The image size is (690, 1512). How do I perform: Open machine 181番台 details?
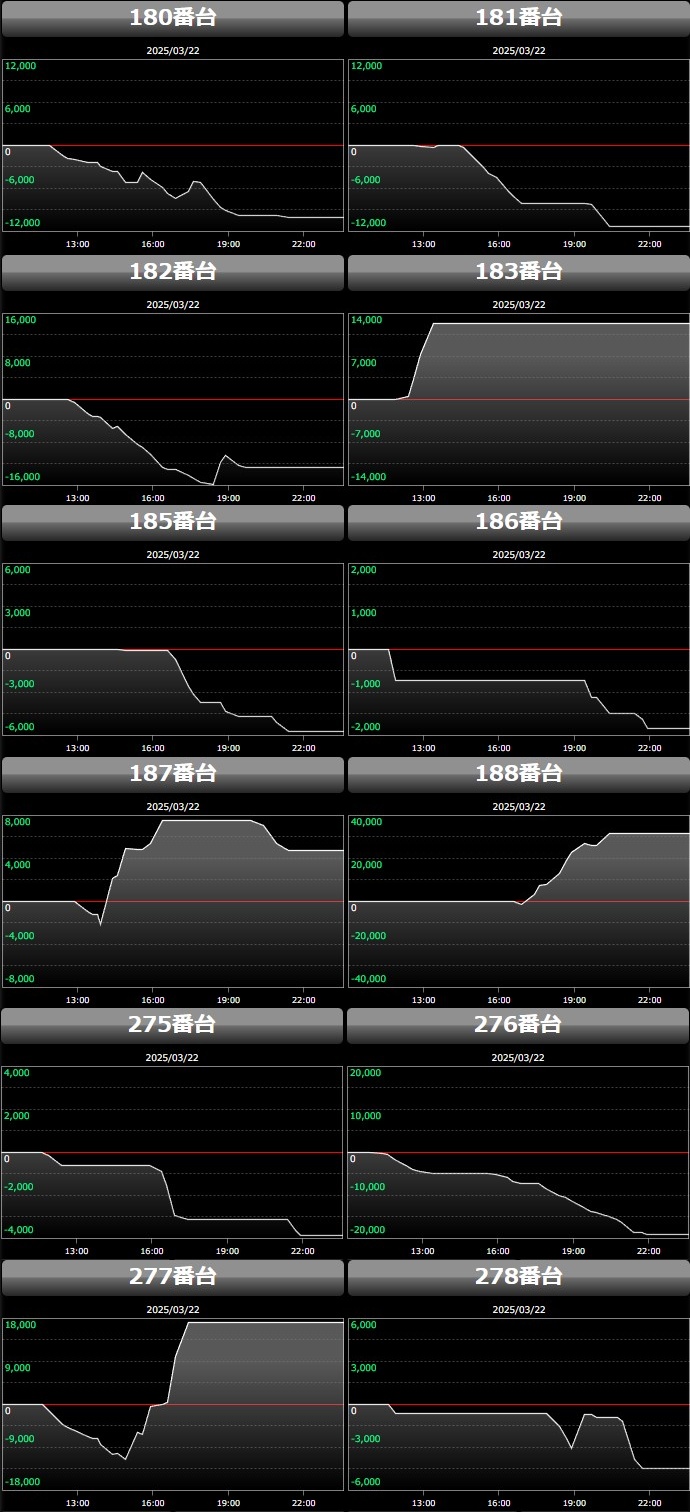coord(519,19)
